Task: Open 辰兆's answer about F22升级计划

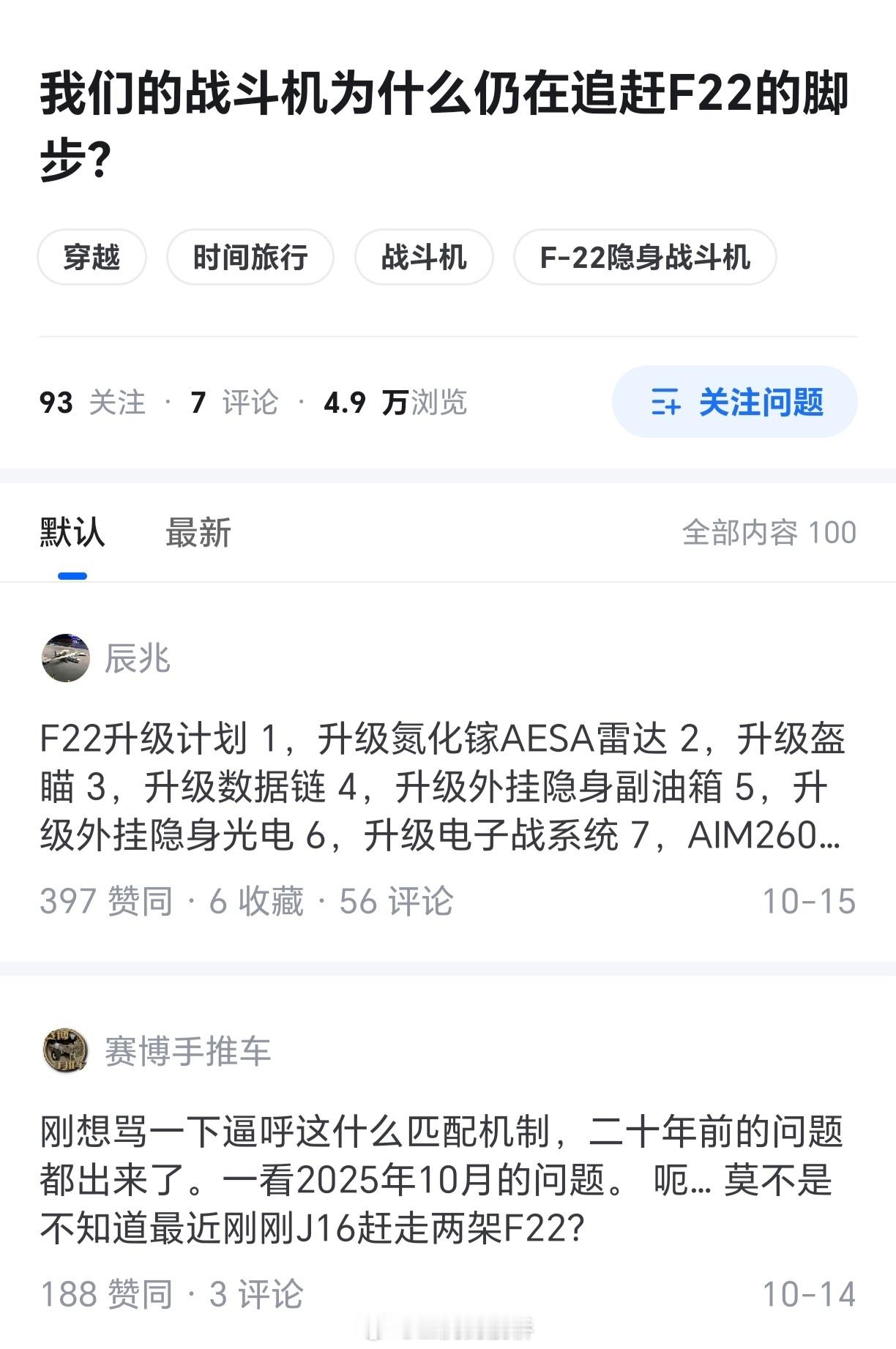Action: (x=442, y=787)
